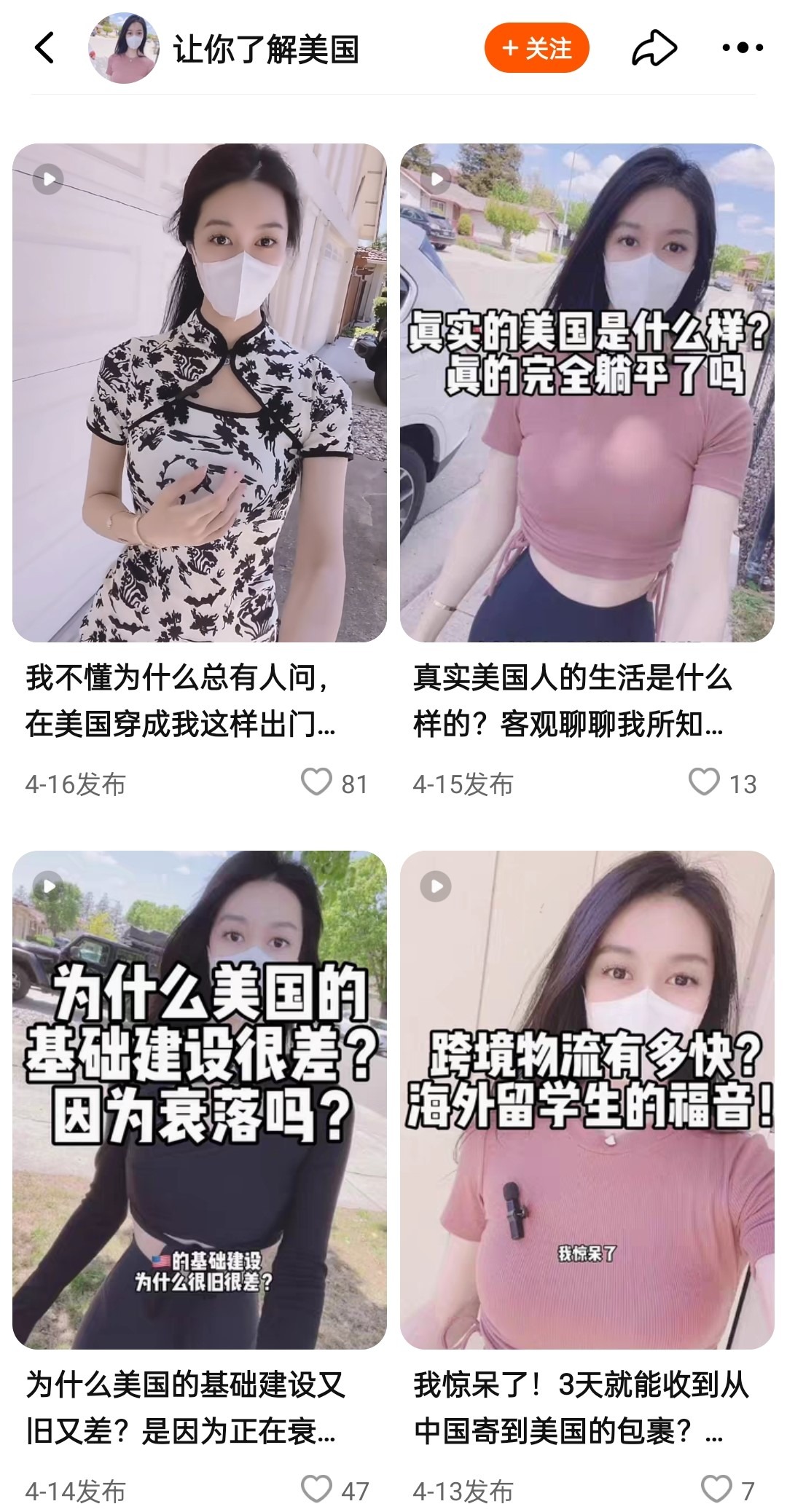Like the 4-16 post with 81 likes
The height and width of the screenshot is (1512, 787).
click(317, 782)
